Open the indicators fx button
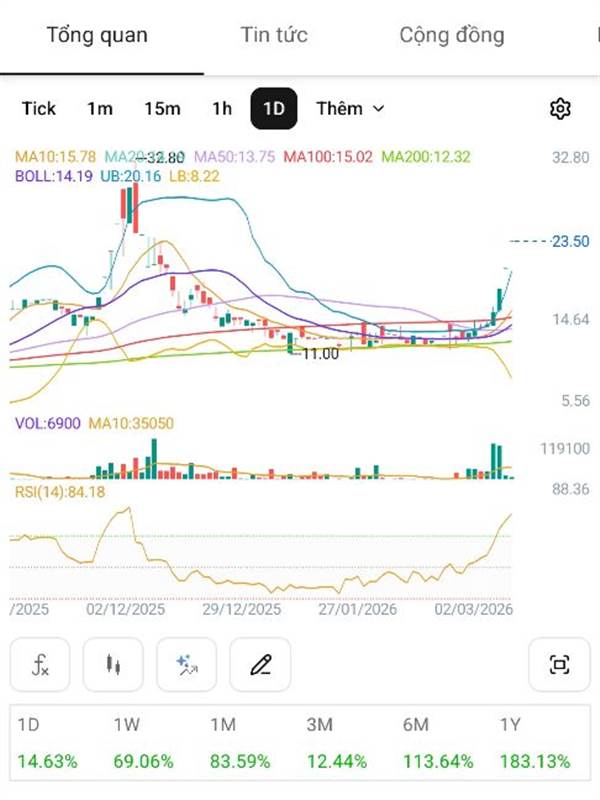The image size is (600, 800). 41,665
